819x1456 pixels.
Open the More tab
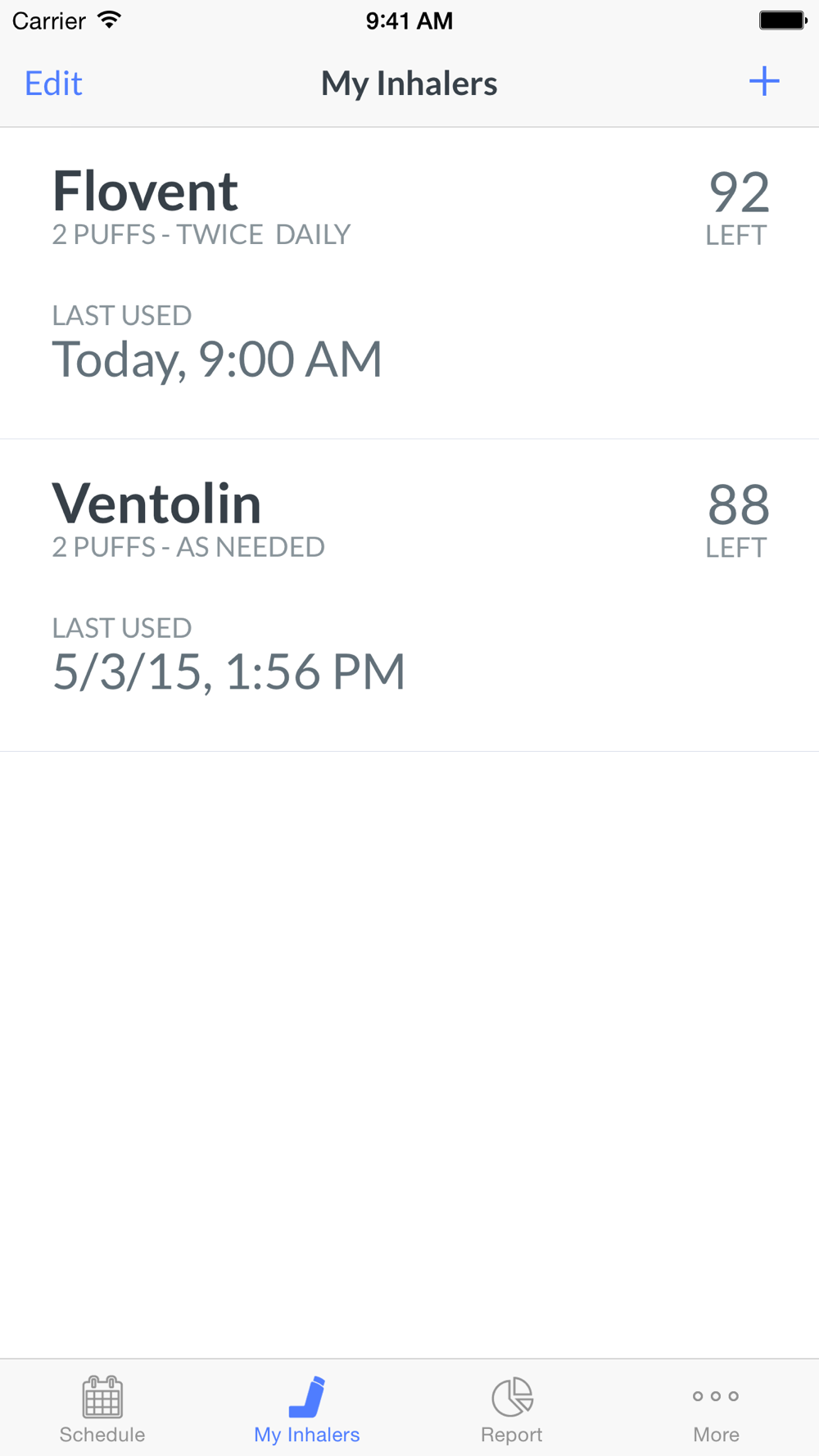717,1409
